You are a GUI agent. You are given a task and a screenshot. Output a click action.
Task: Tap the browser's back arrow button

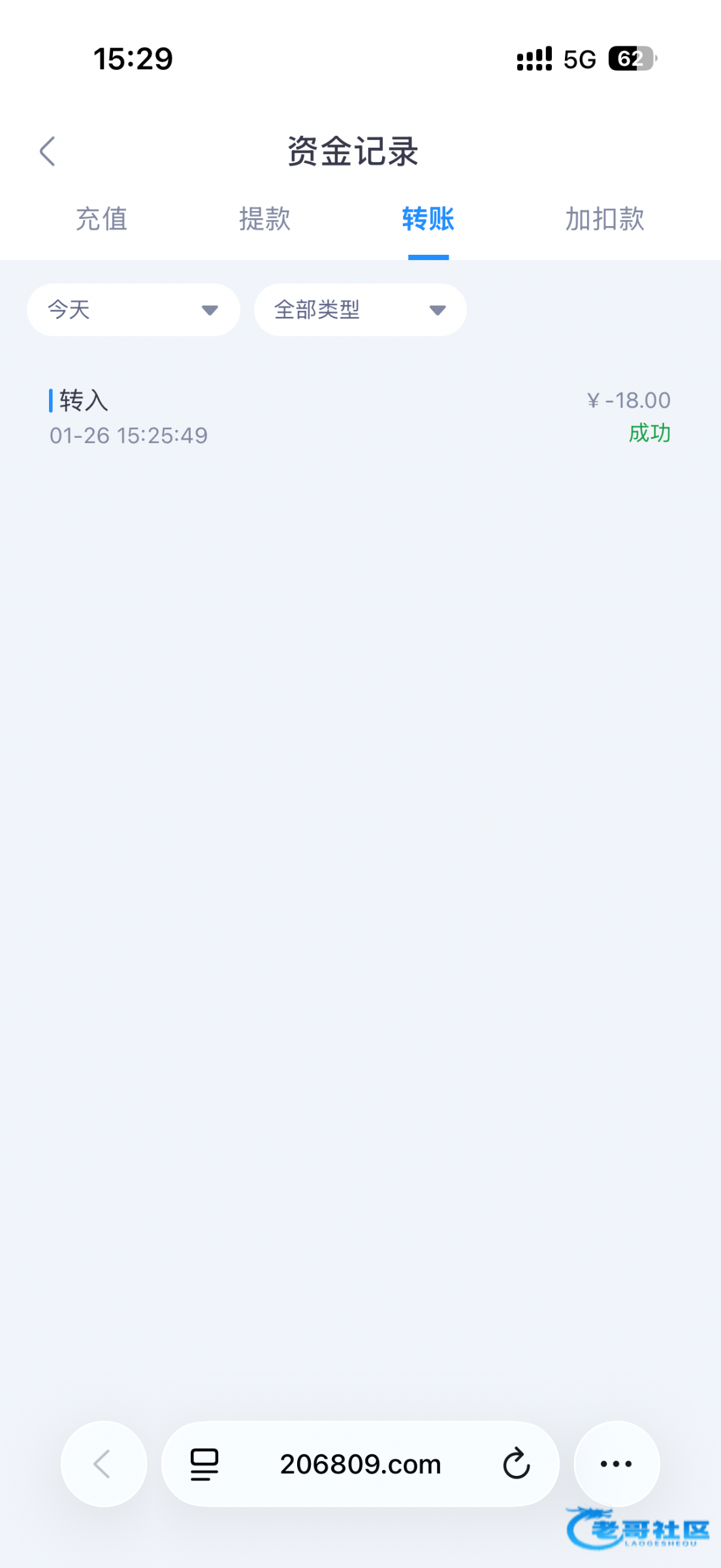click(x=103, y=1463)
